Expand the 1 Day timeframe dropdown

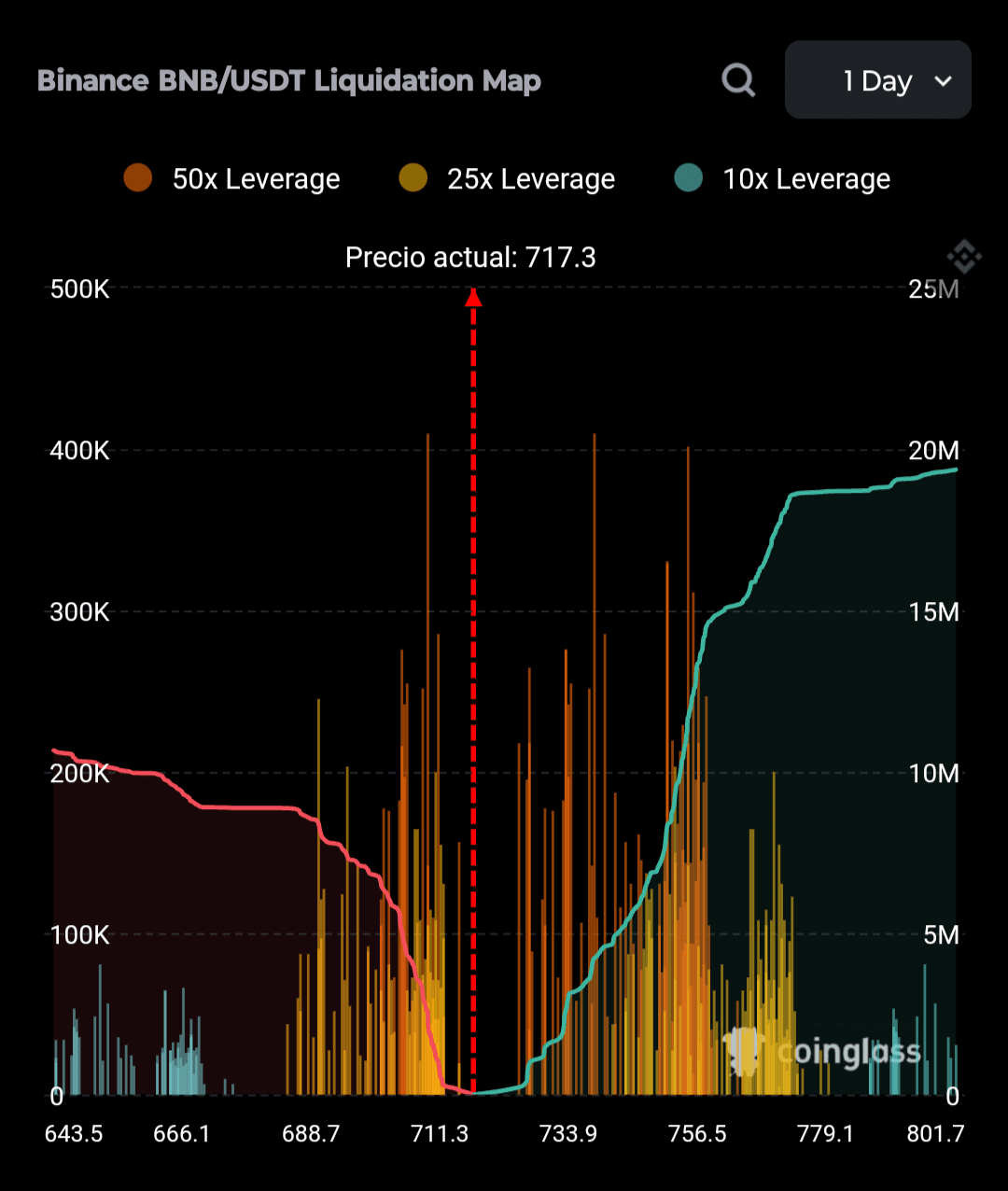[878, 80]
